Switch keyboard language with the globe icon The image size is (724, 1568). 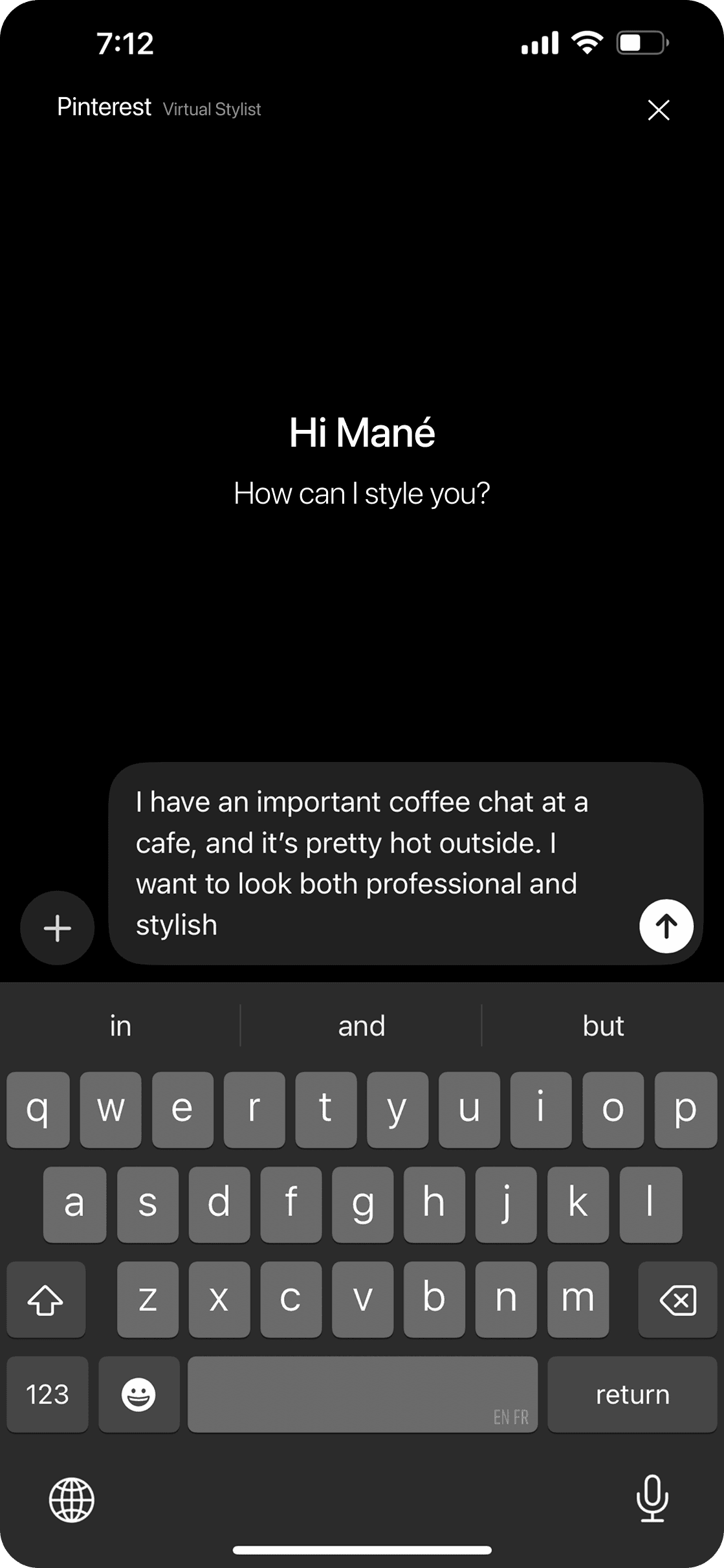pyautogui.click(x=70, y=1501)
